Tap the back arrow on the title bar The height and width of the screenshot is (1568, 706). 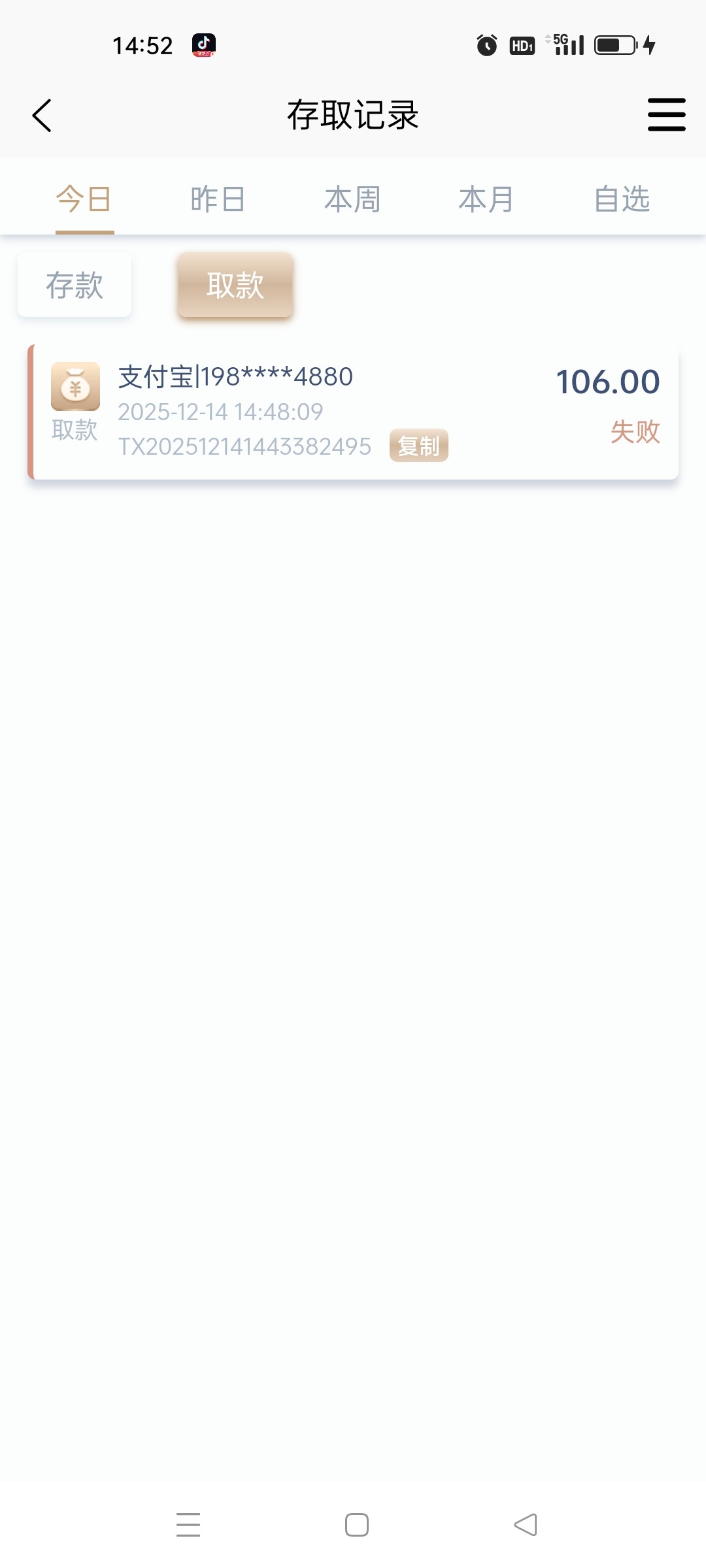[42, 114]
